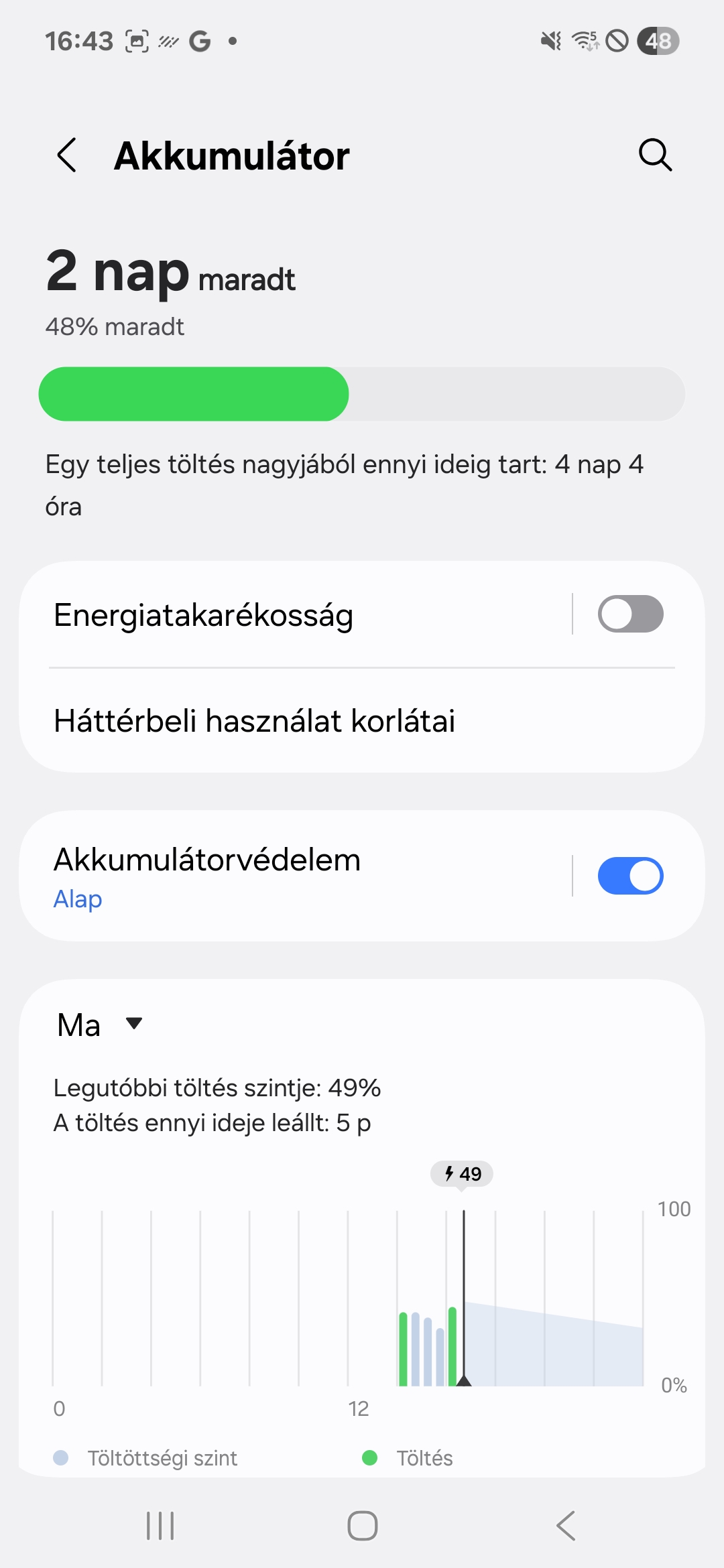Go back from the Akkumulátor screen
This screenshot has width=724, height=1568.
coord(66,155)
